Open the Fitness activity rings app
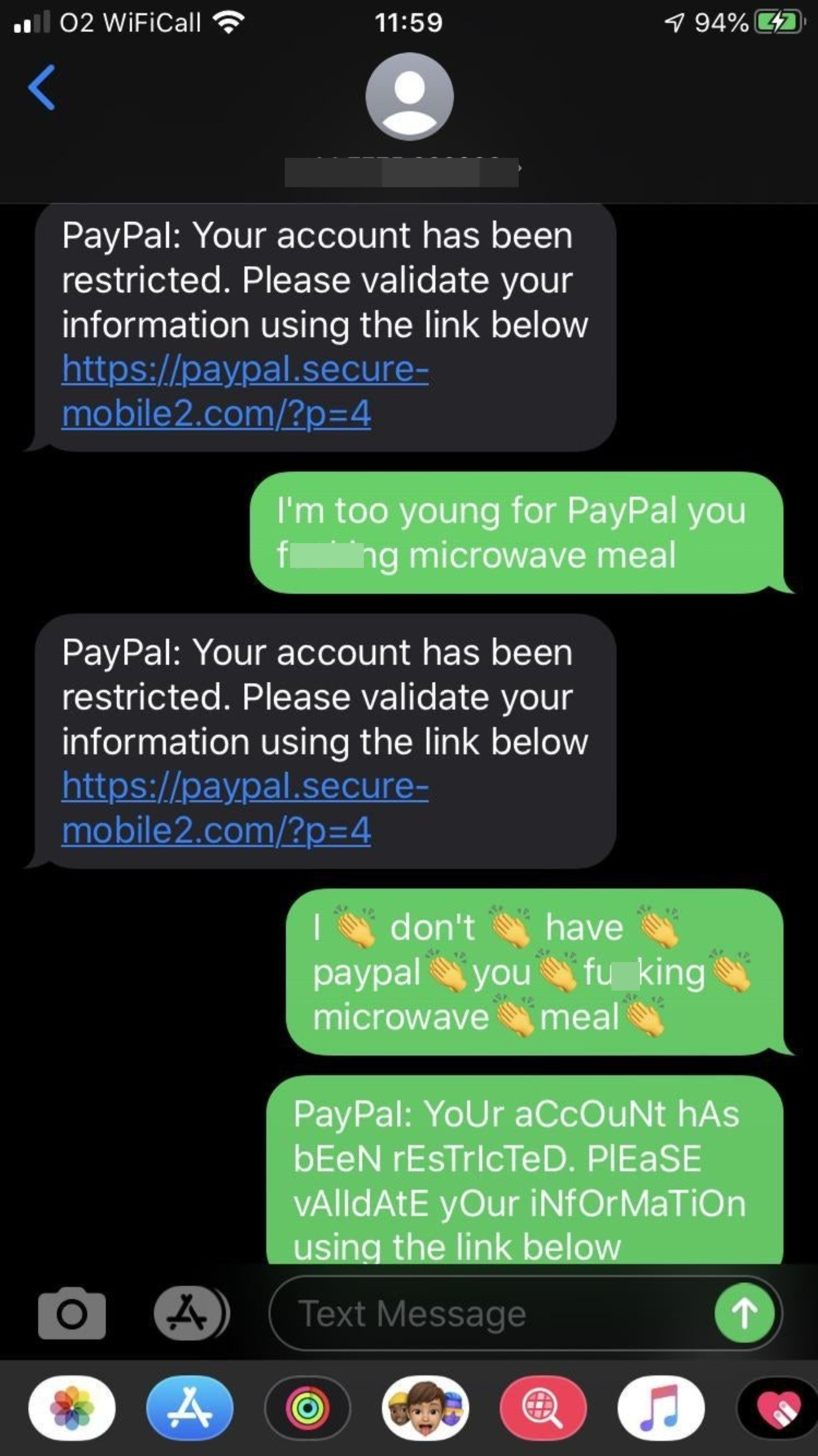Viewport: 818px width, 1456px height. coord(308,1407)
